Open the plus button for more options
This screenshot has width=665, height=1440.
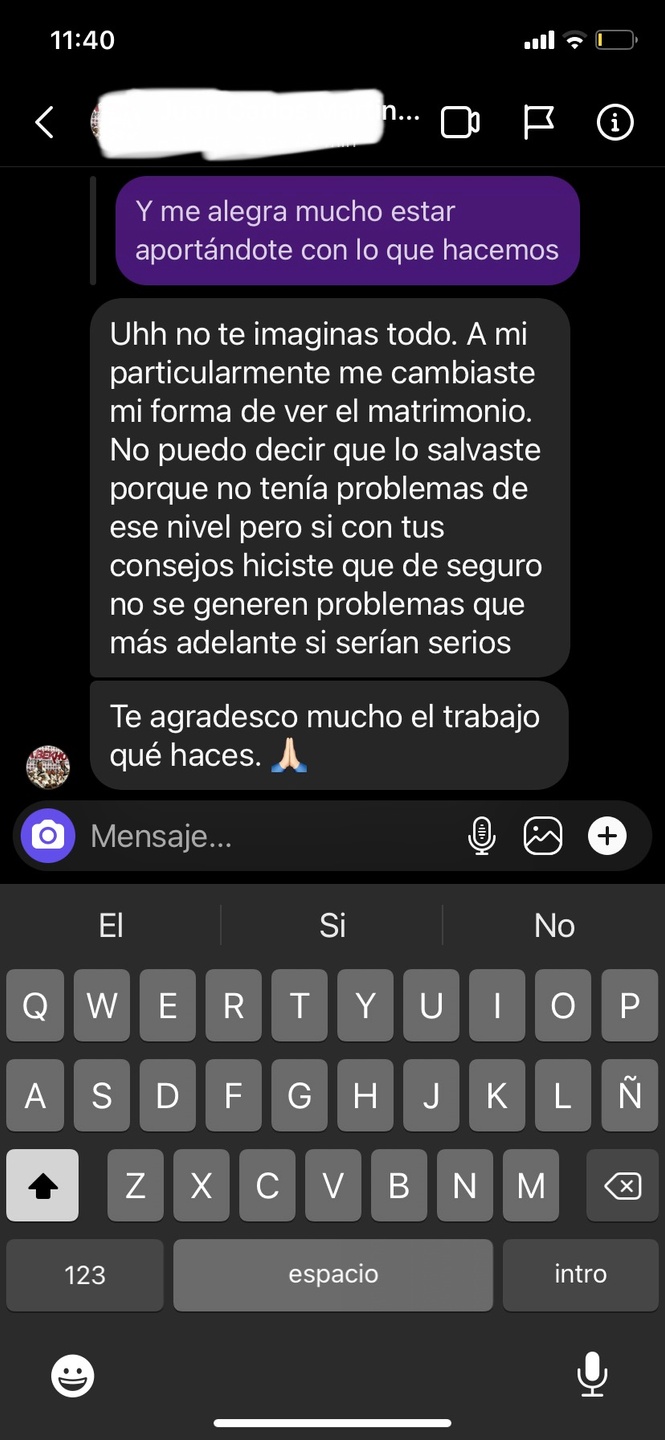pos(607,836)
